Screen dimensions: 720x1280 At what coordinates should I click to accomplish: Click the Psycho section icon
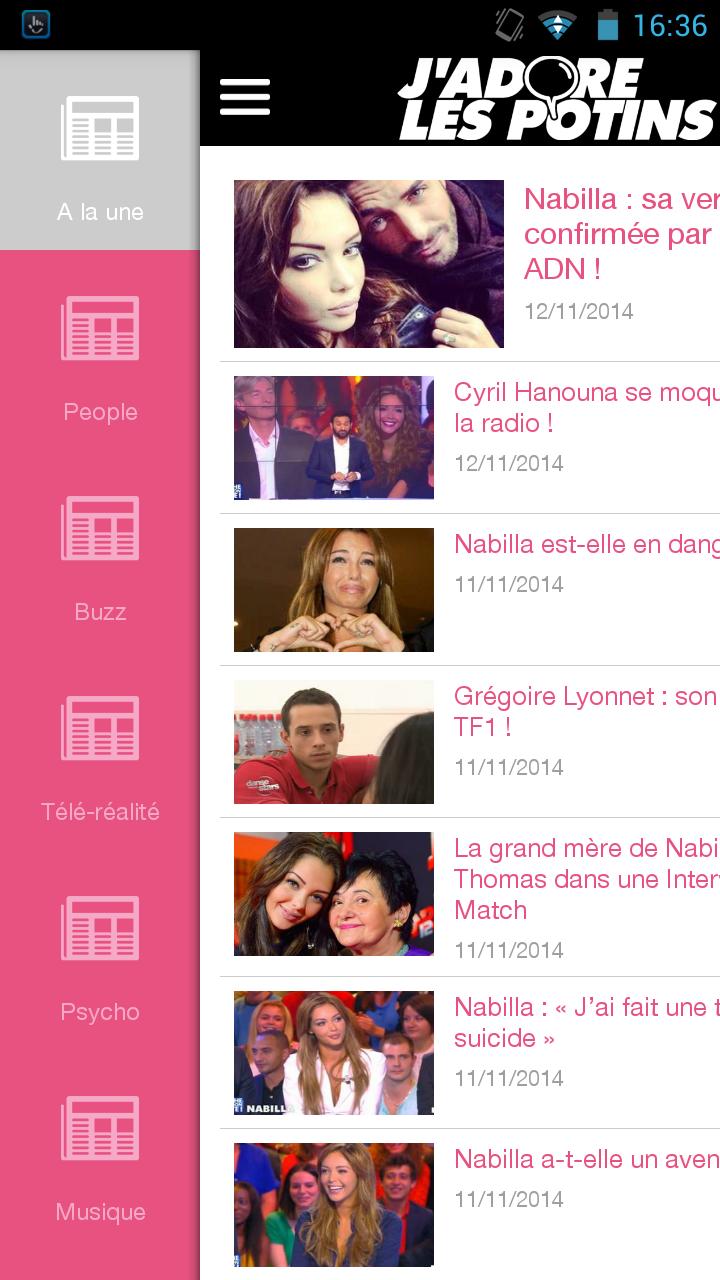(100, 928)
